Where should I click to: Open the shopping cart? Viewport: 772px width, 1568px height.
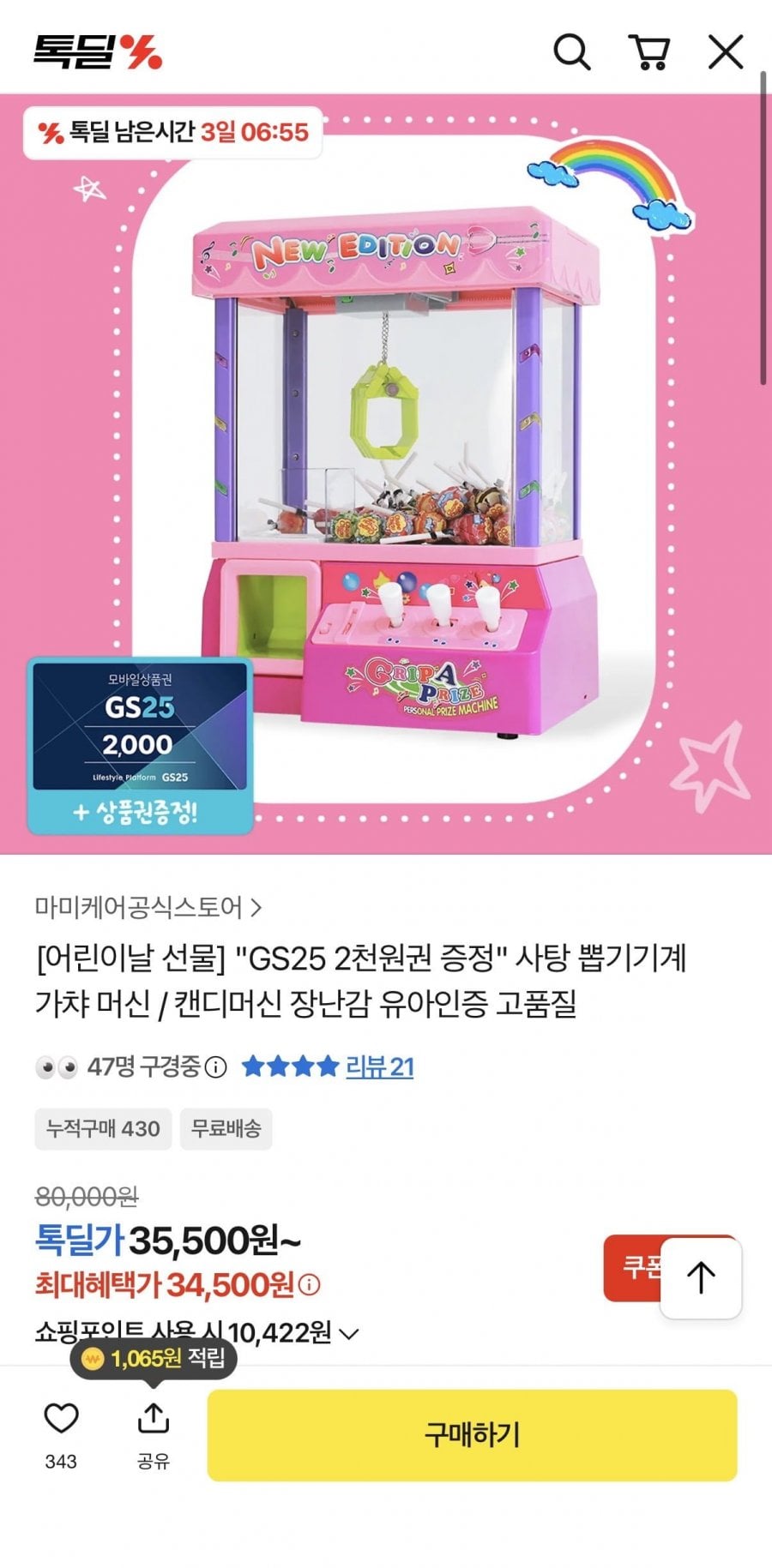point(649,52)
